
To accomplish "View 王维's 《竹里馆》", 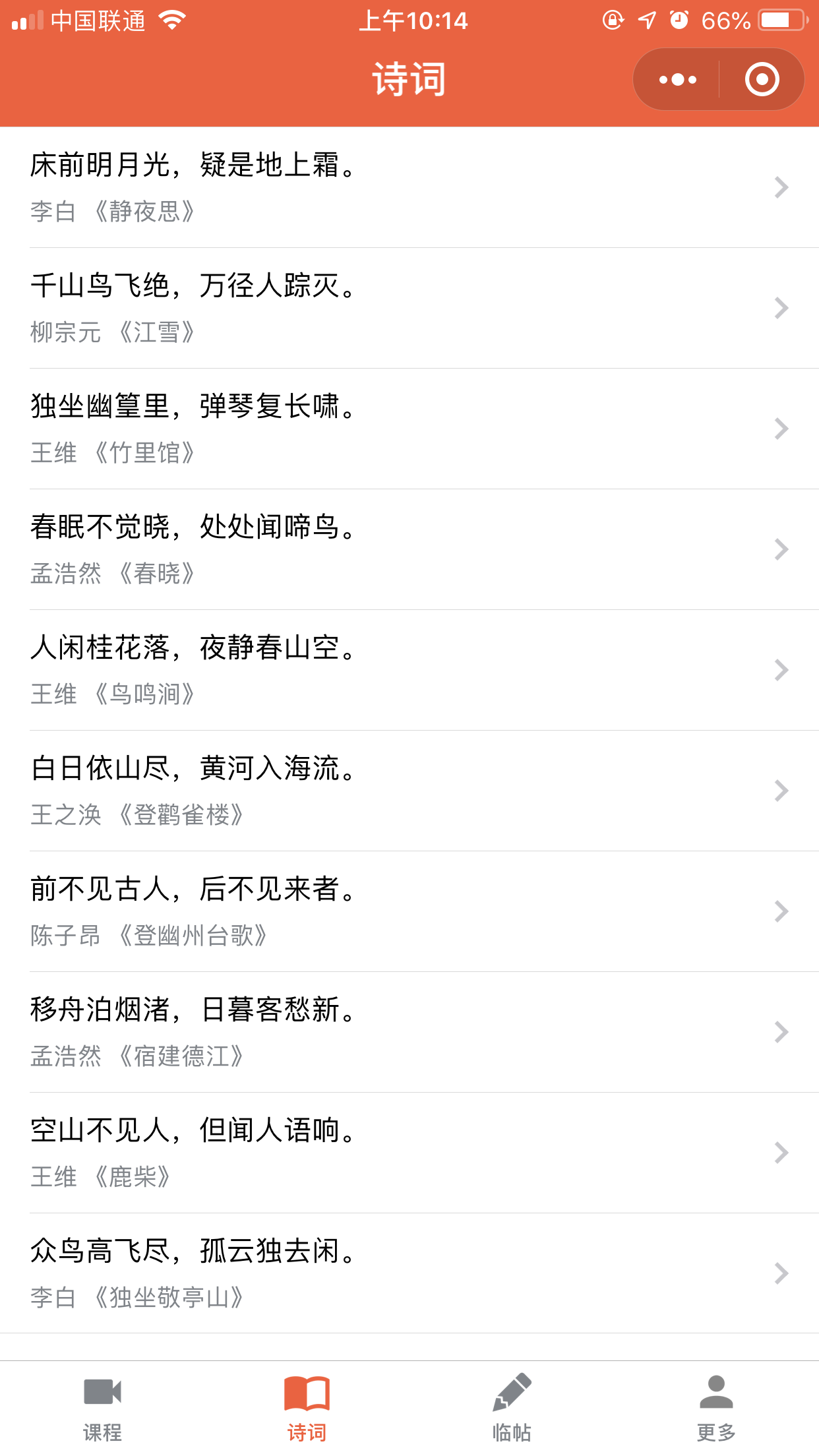I will (409, 429).
